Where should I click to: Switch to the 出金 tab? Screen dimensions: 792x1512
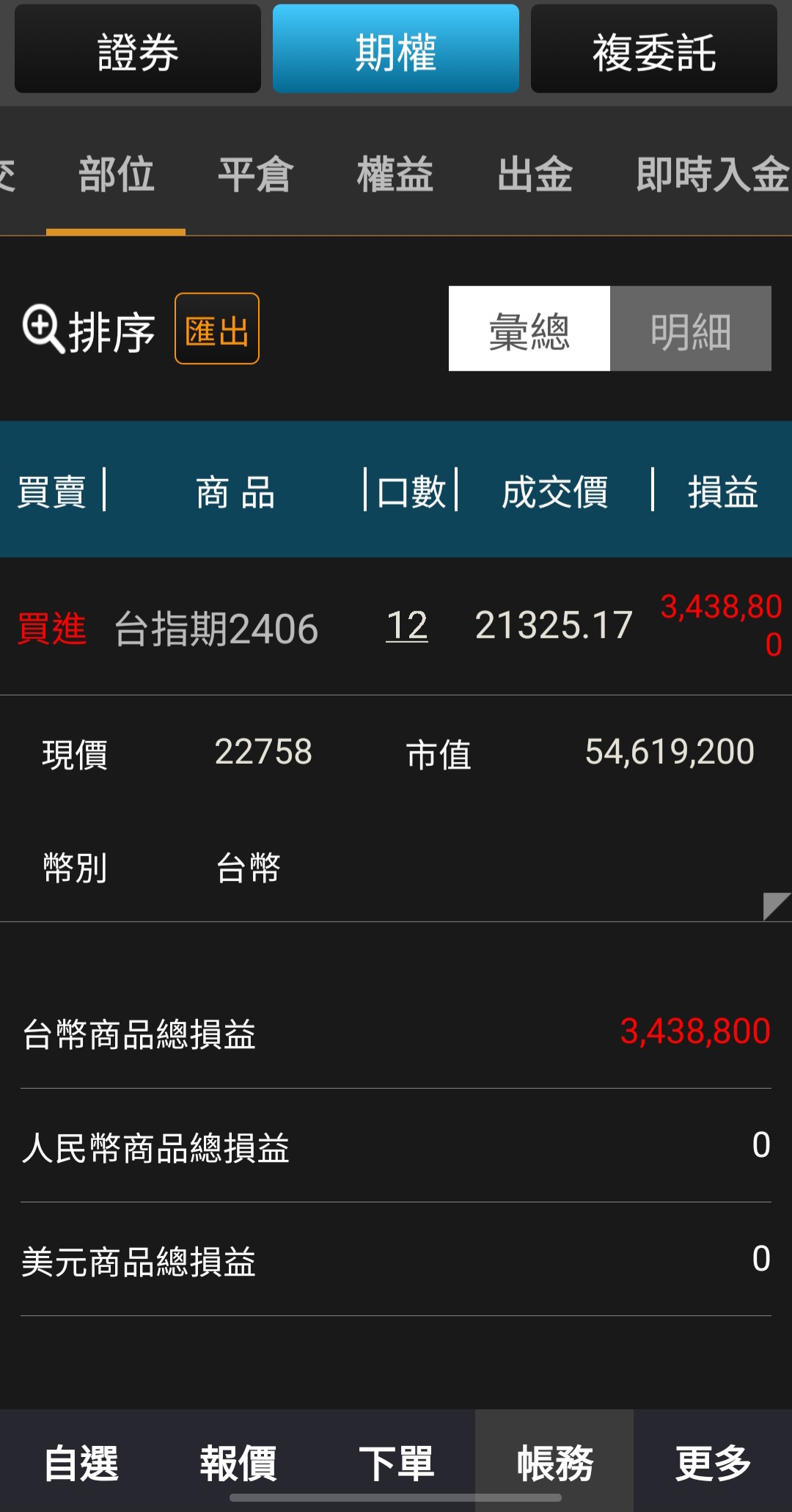pyautogui.click(x=535, y=175)
